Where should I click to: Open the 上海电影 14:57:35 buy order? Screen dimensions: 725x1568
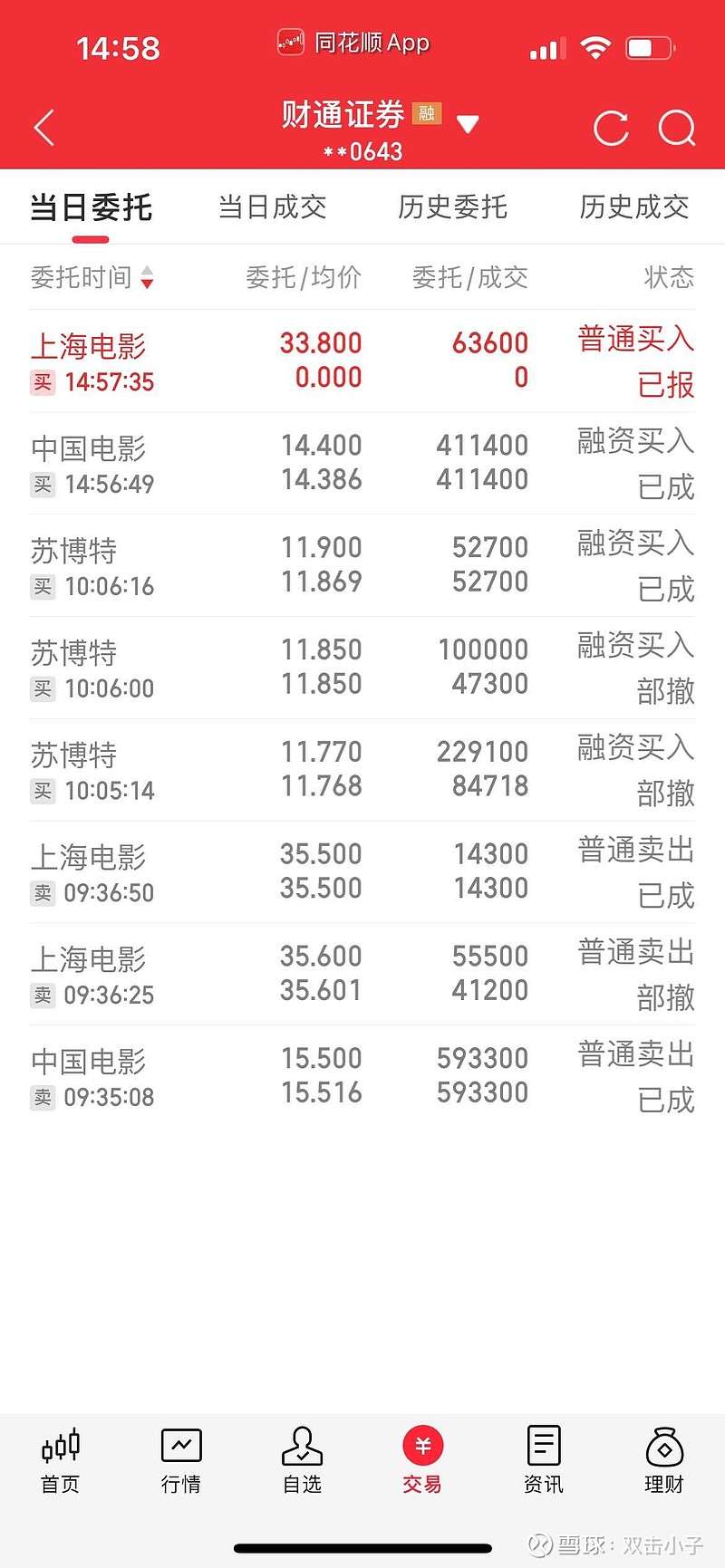point(362,361)
